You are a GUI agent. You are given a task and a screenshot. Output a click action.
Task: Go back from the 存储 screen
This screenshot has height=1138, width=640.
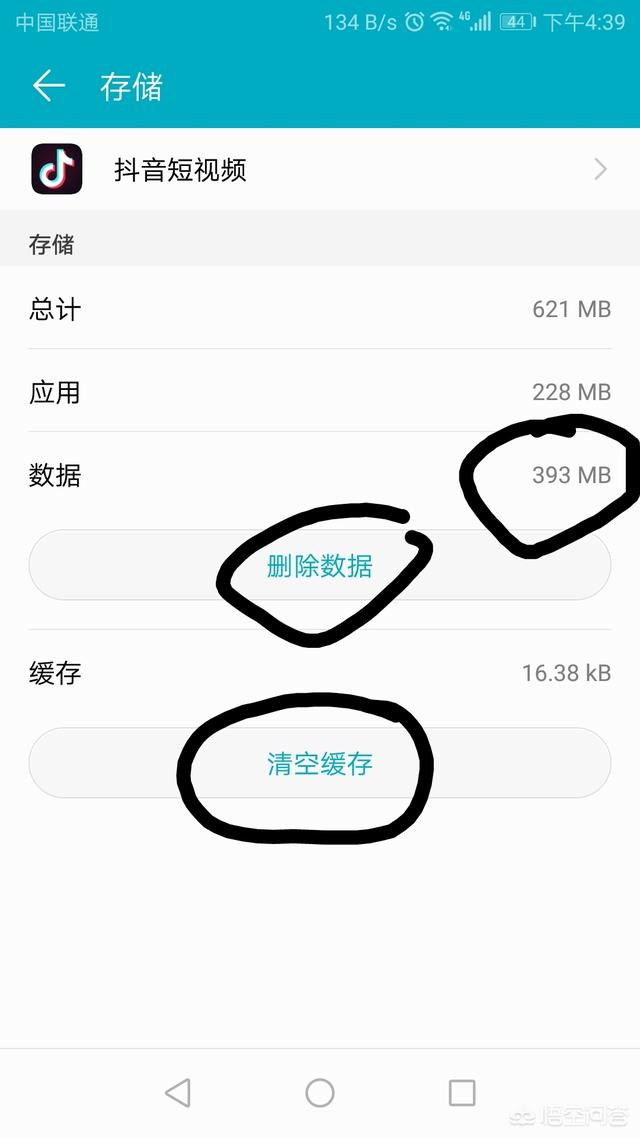pyautogui.click(x=49, y=86)
